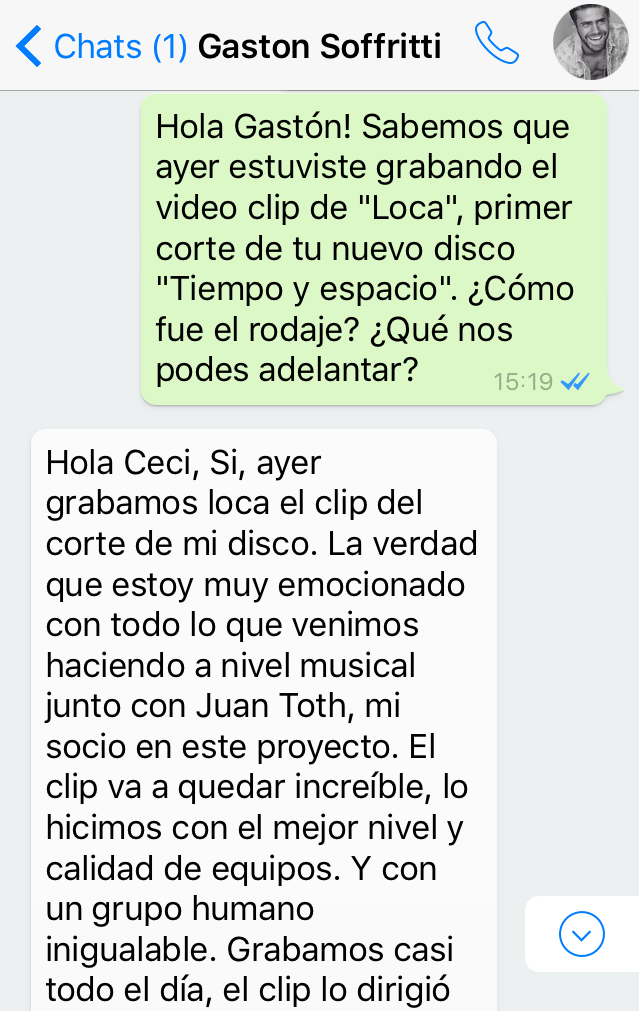642x1011 pixels.
Task: Start a voice call with Gaston Soffritti
Action: (497, 44)
